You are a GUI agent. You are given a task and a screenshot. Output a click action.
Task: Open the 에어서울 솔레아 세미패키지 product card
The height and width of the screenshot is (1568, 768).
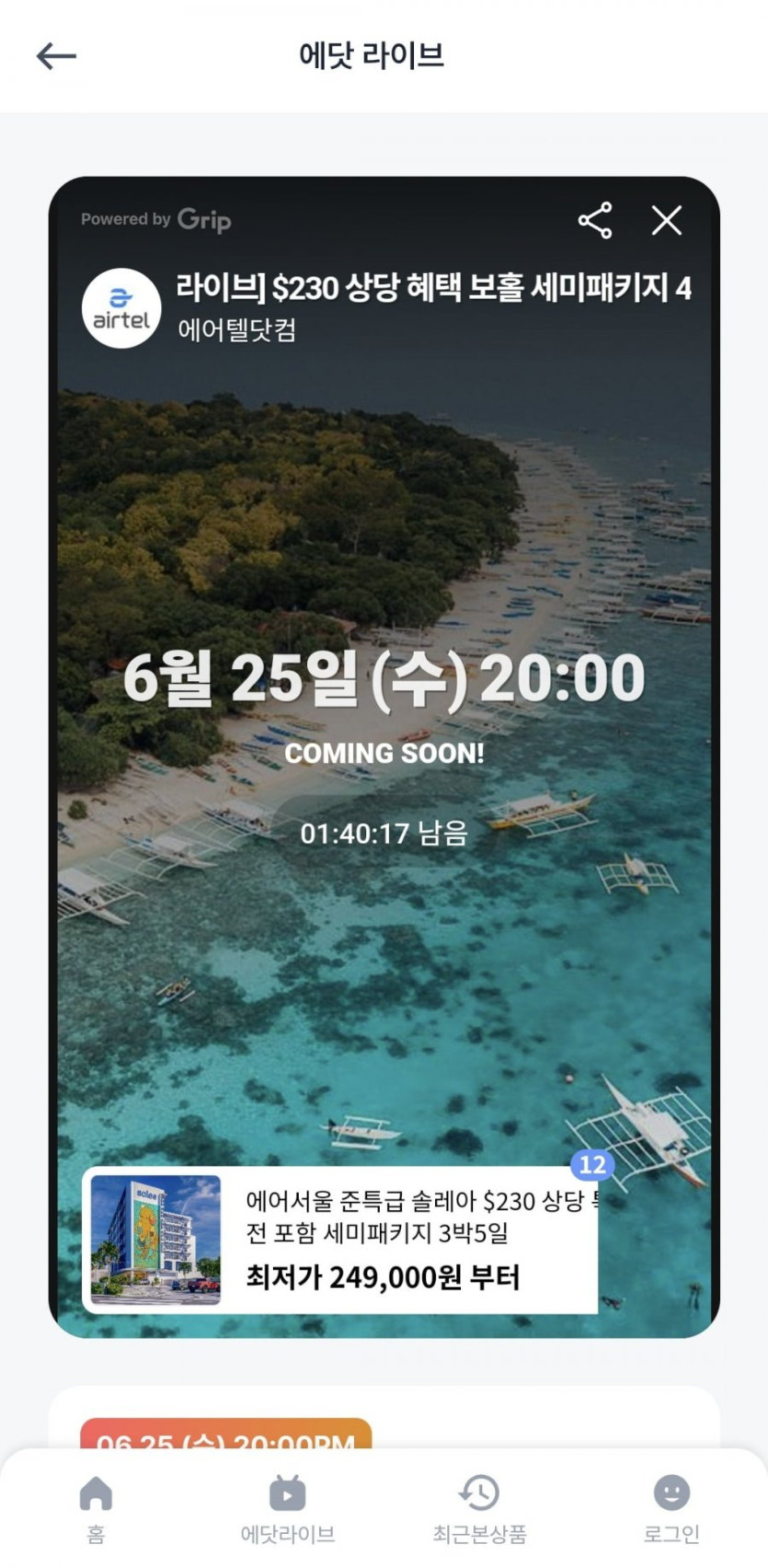coord(340,1240)
